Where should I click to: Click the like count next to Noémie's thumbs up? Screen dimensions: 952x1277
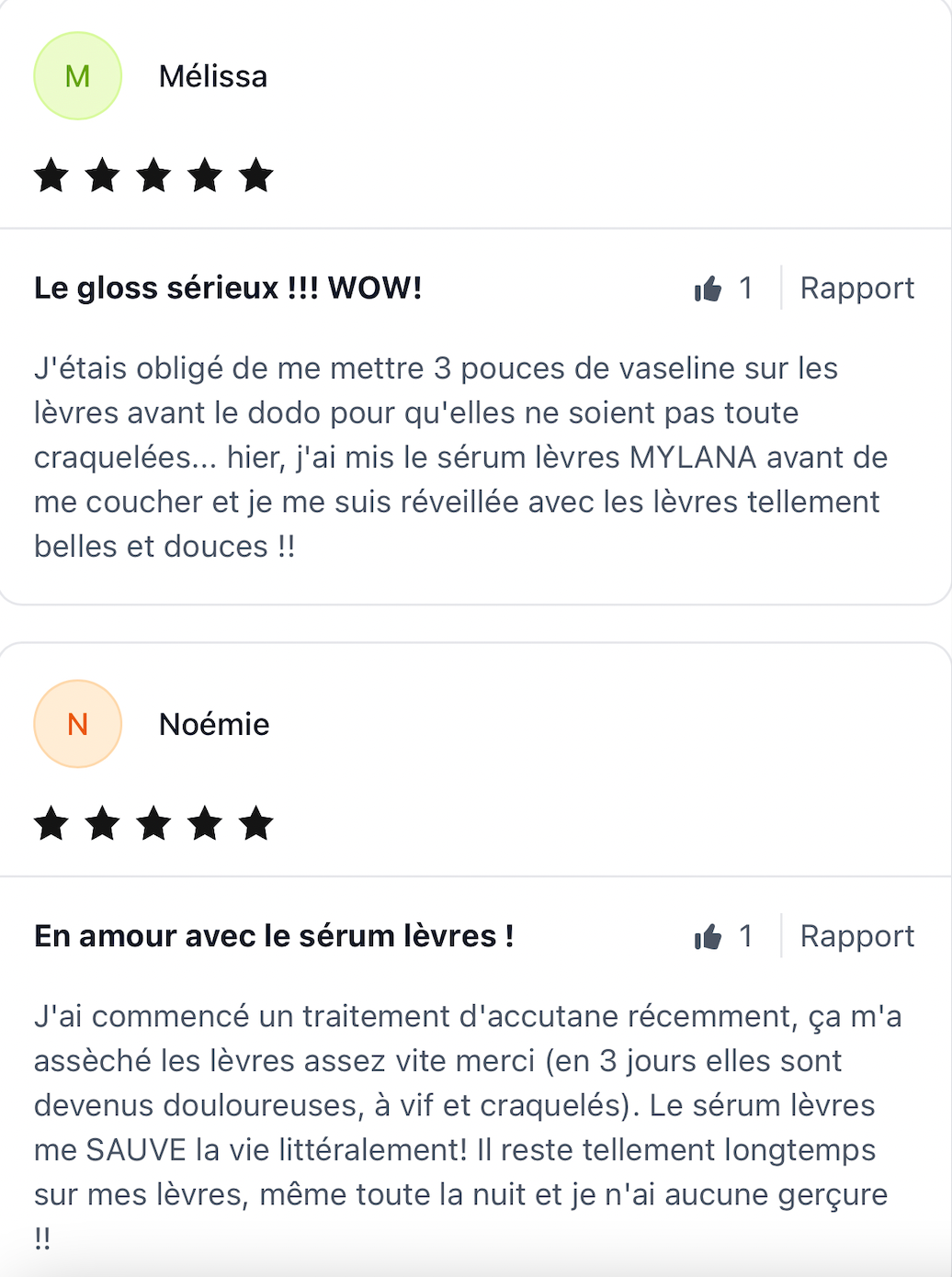coord(746,936)
